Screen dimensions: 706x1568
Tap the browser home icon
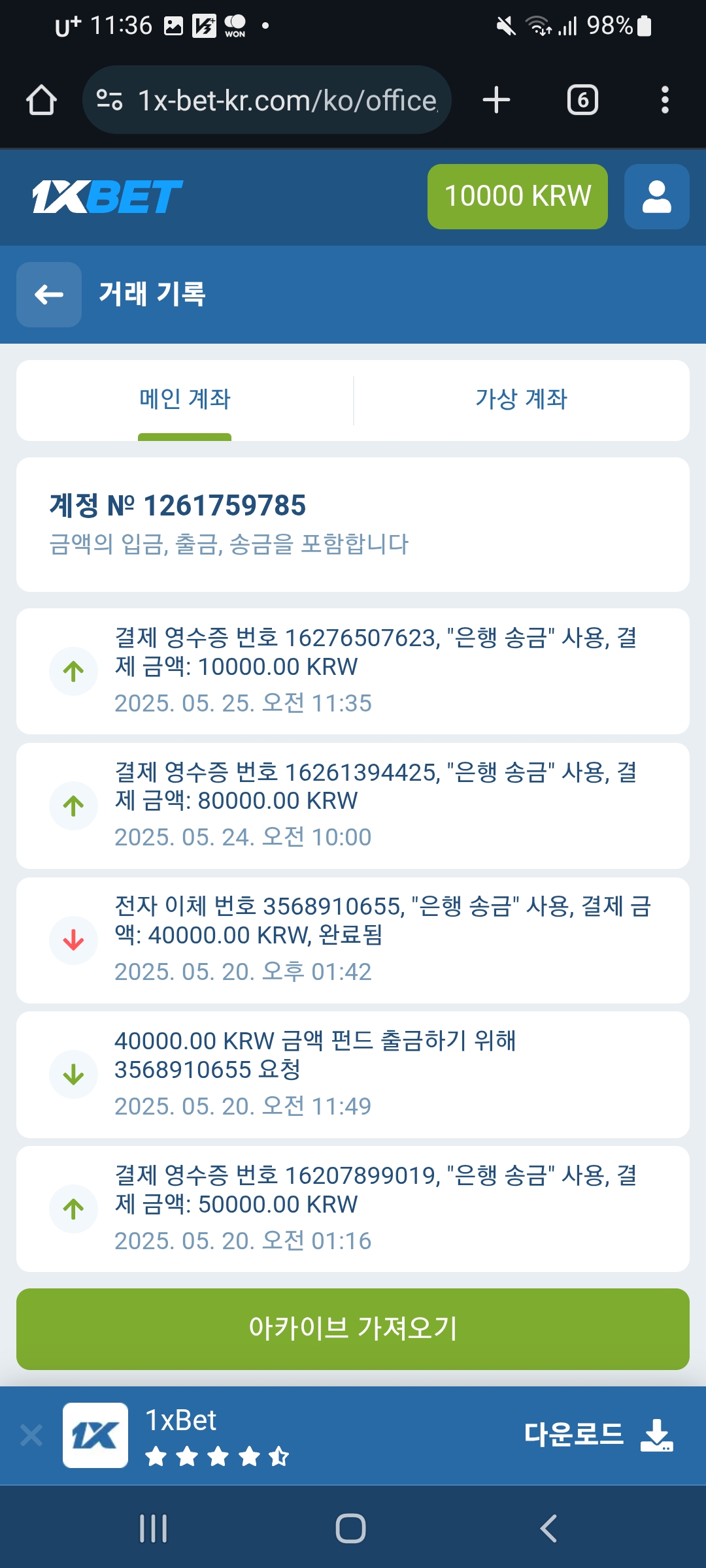pos(41,101)
